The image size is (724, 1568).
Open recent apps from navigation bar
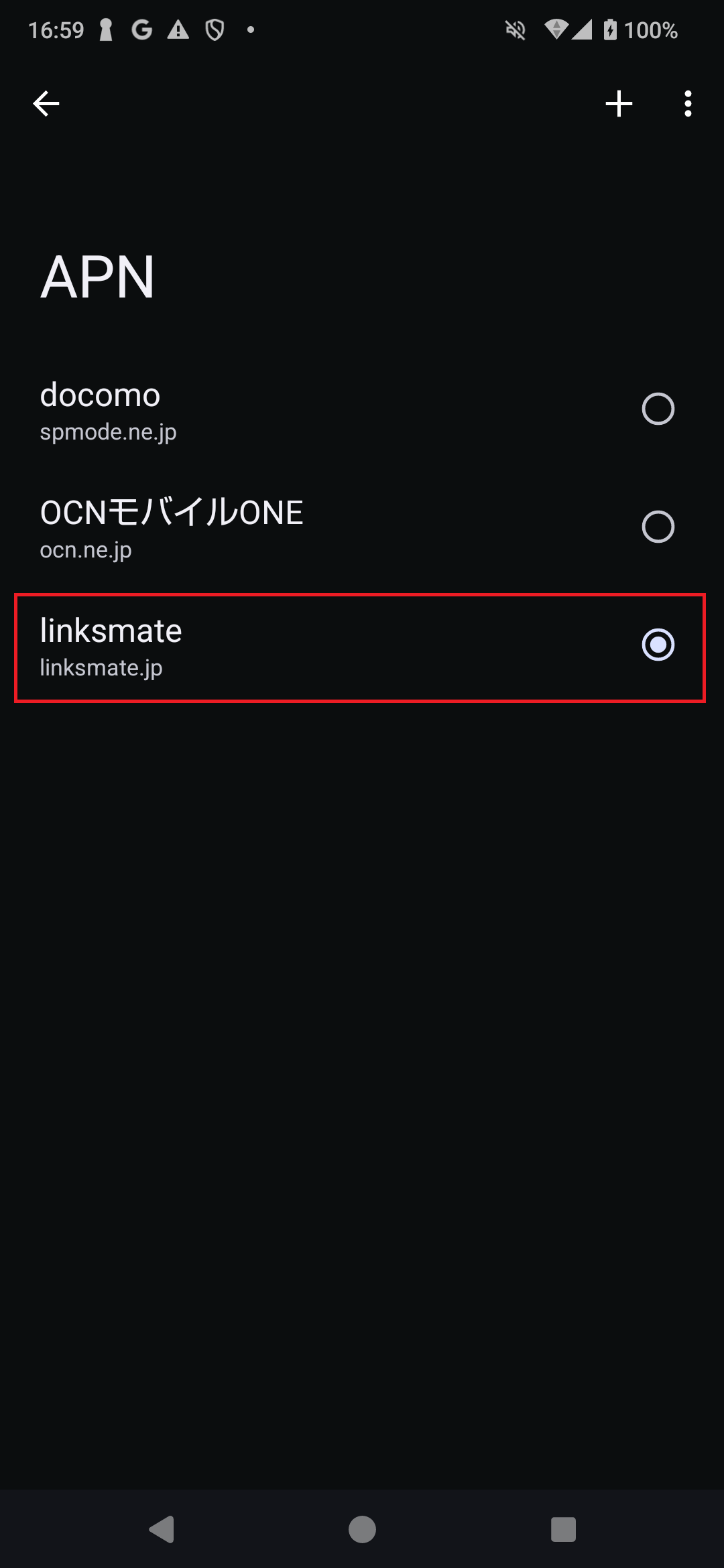click(x=563, y=1529)
